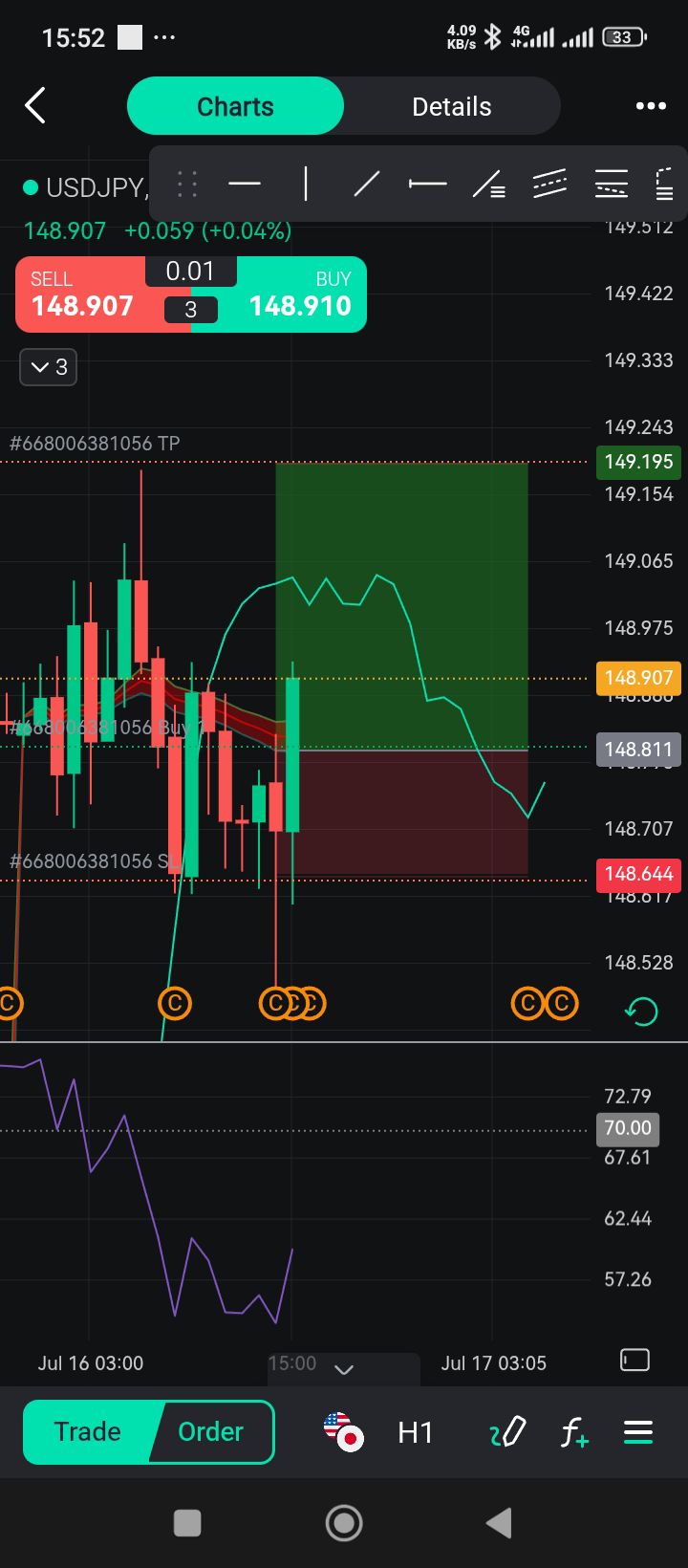Open the Trade tab
Screen dimensions: 688x1568
click(x=87, y=1431)
